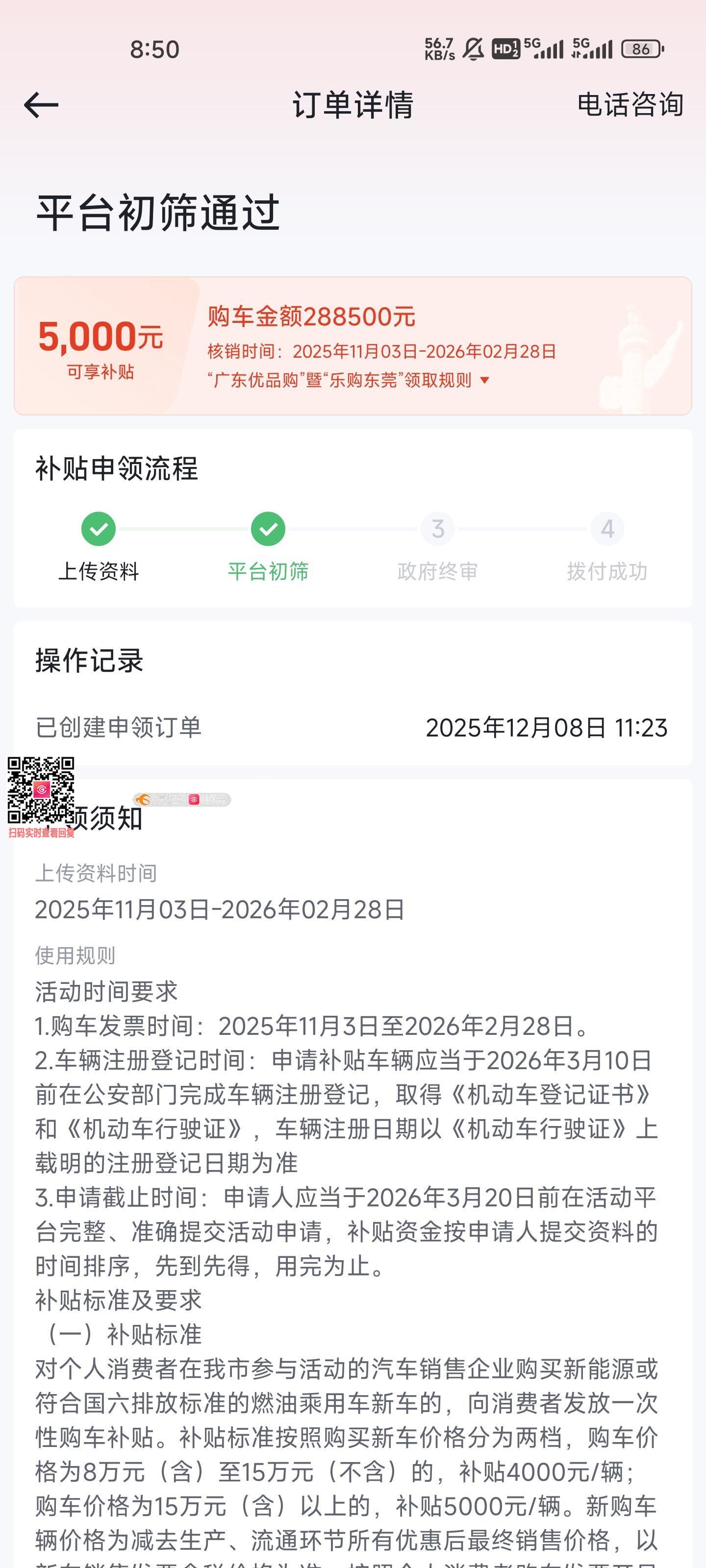Tap 电话咨询 for phone consultation
Image resolution: width=706 pixels, height=1568 pixels.
click(630, 105)
